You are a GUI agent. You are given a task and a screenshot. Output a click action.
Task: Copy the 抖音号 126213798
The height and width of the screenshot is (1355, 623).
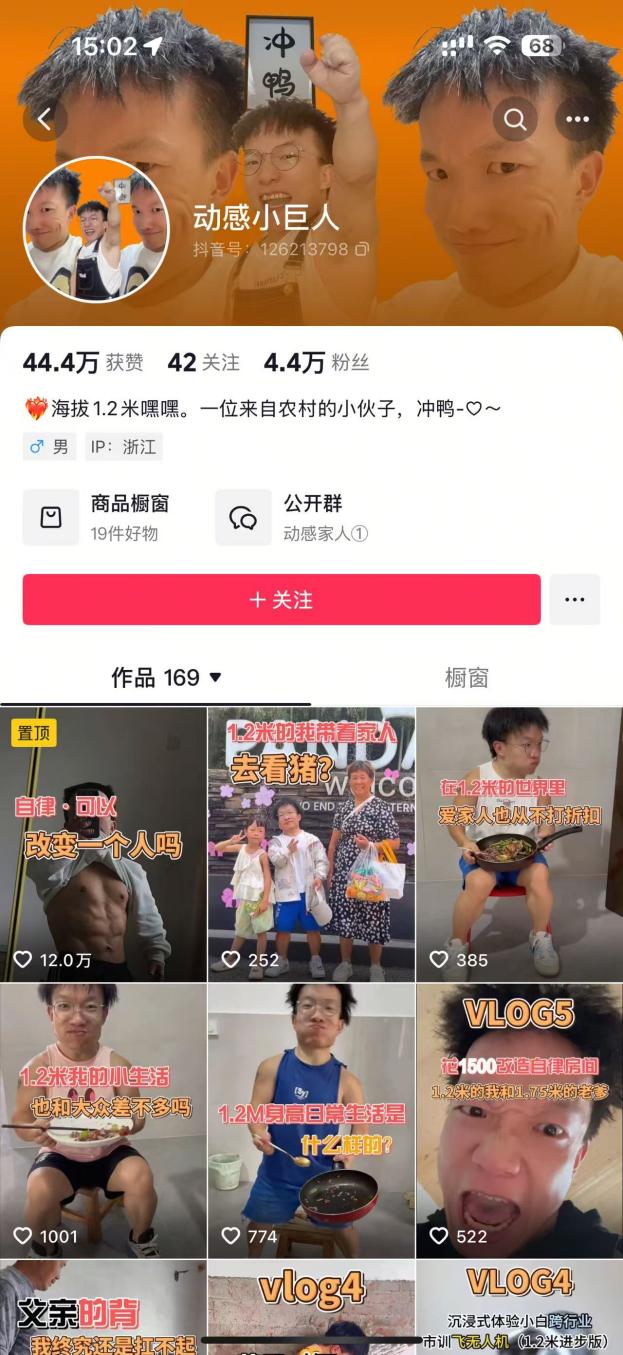[x=362, y=249]
